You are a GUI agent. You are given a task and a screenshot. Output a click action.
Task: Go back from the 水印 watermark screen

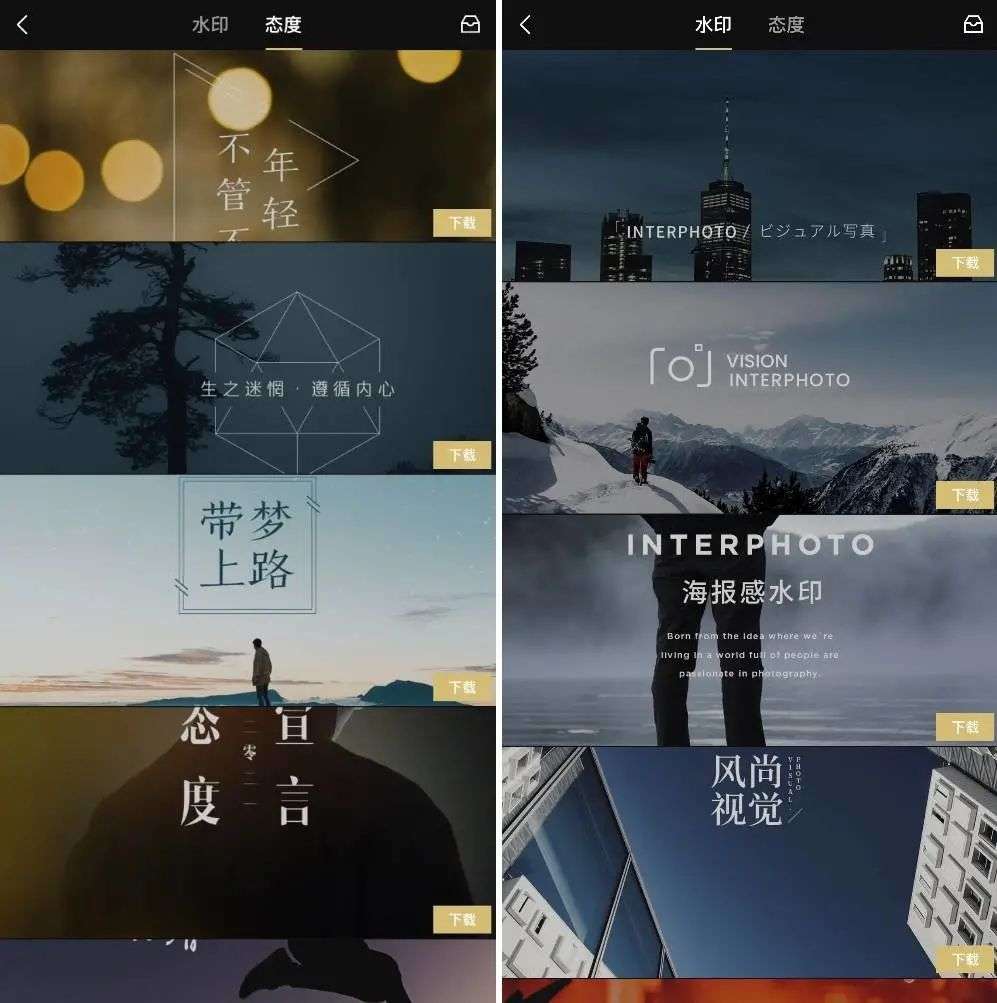pos(525,25)
